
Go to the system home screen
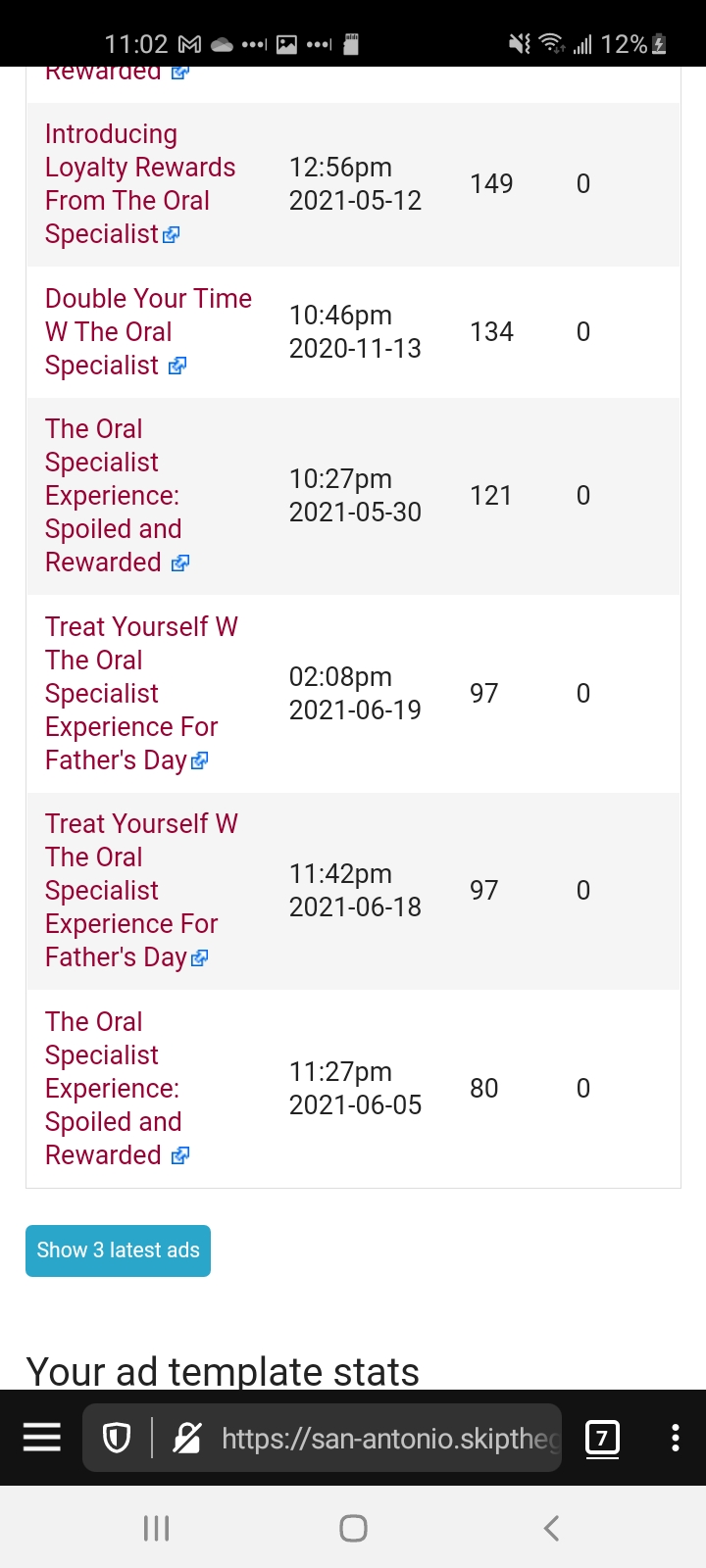(353, 1528)
